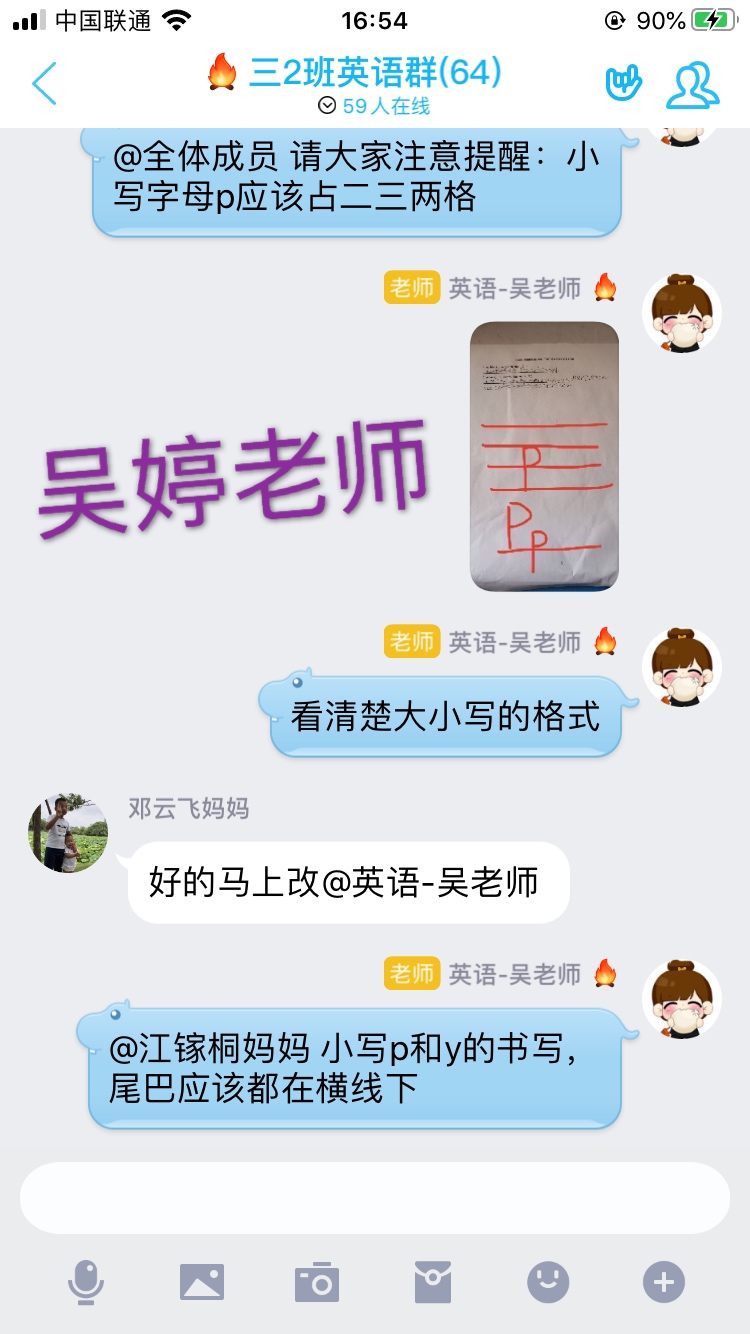Expand the 59人在线 online members indicator
The image size is (750, 1334).
(373, 106)
